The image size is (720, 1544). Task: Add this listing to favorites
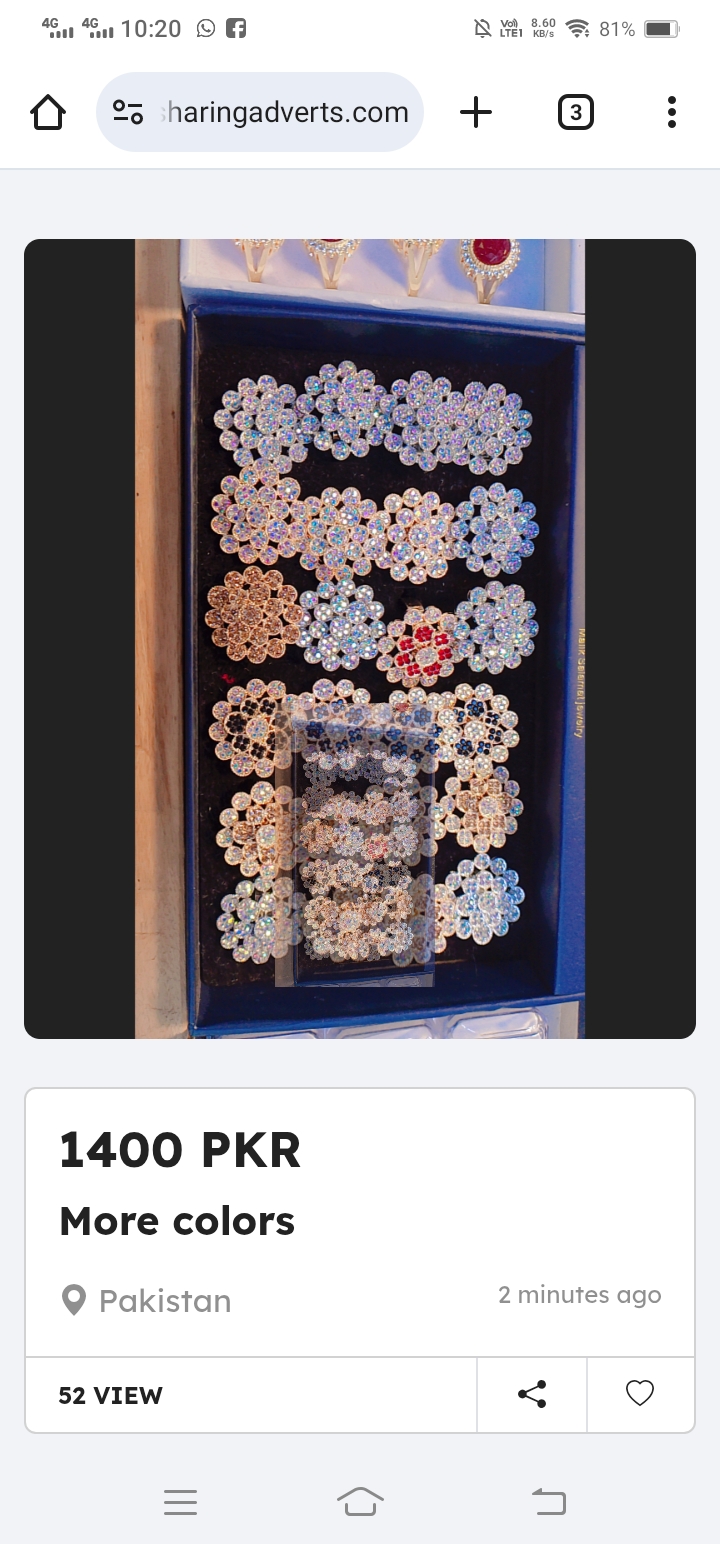(640, 1394)
